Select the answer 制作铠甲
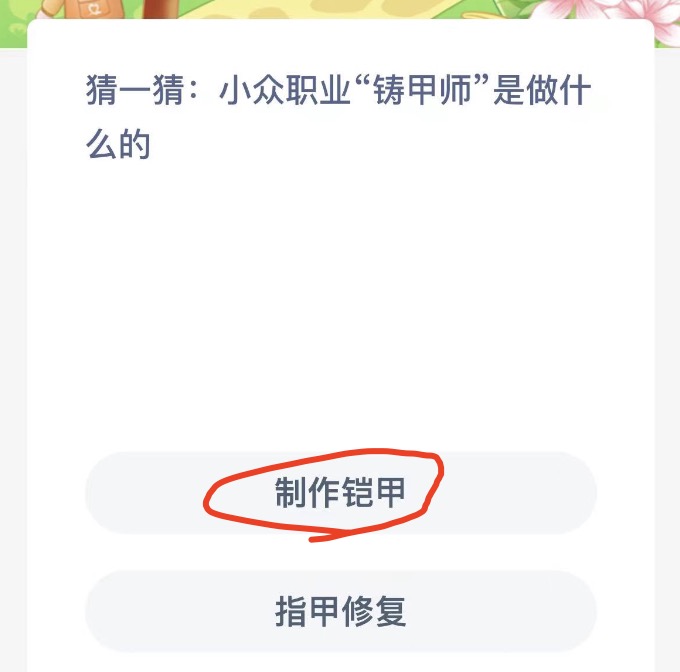 (340, 493)
